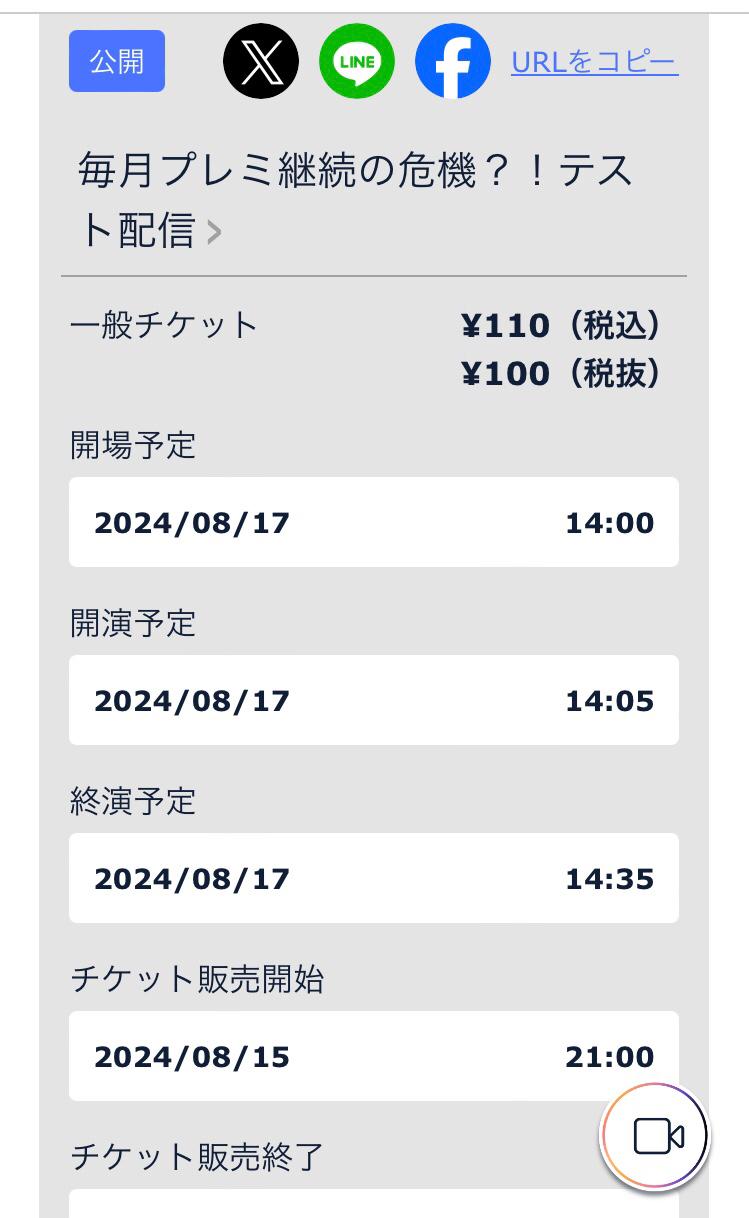
Task: Share this event via LINE
Action: tap(356, 61)
